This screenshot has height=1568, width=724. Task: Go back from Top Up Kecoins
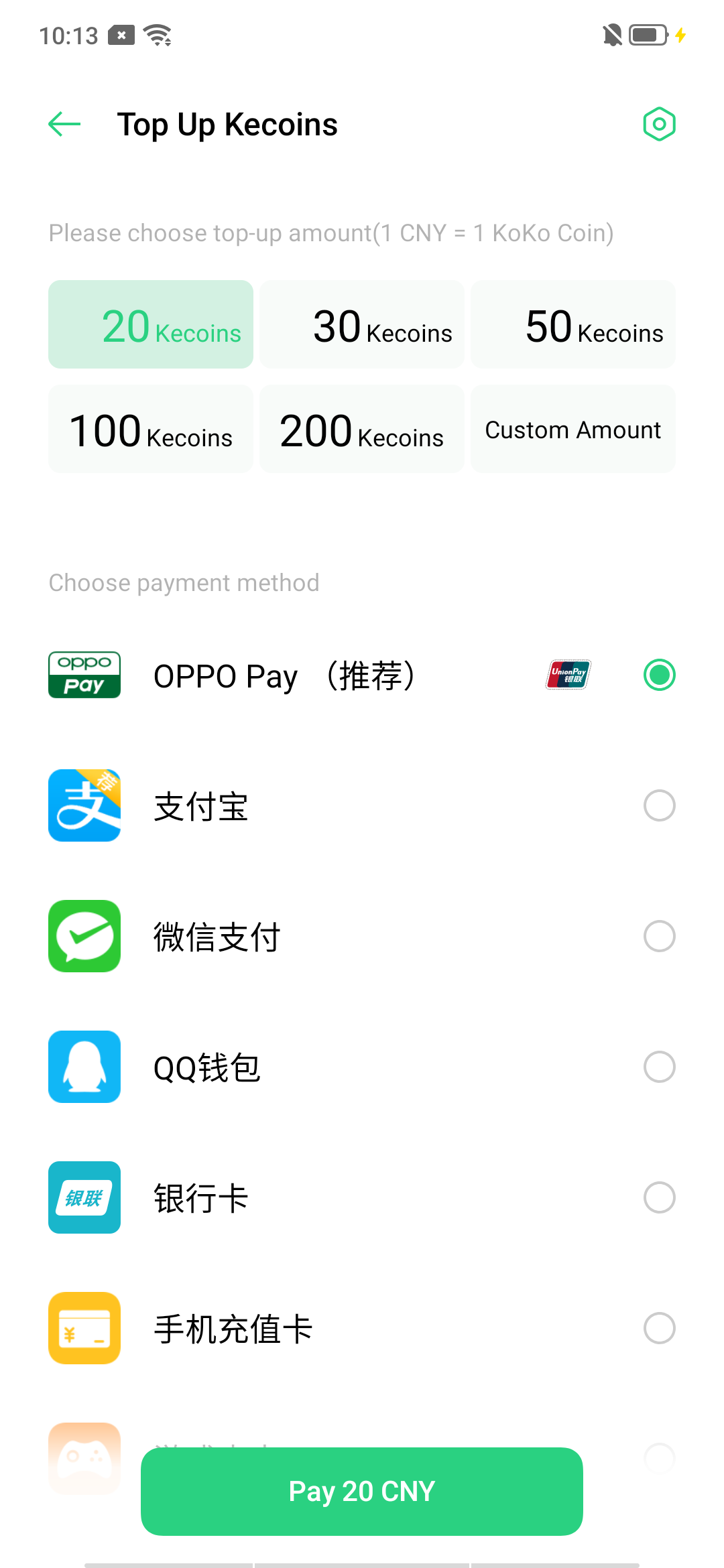tap(65, 124)
